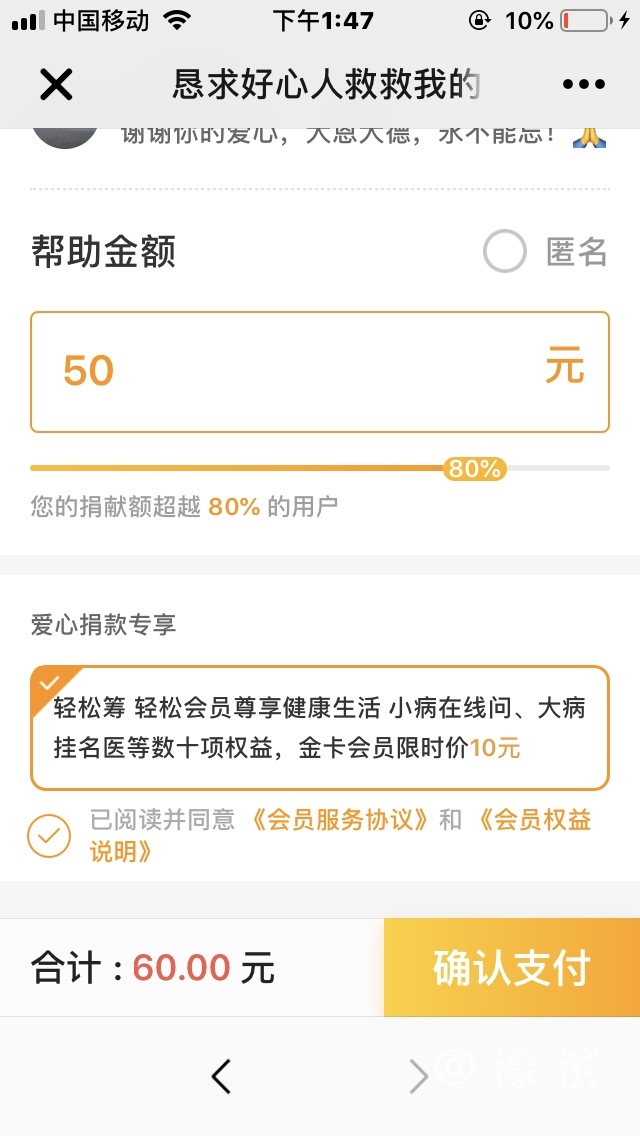
Task: Select the 匿名 anonymous option
Action: pyautogui.click(x=505, y=252)
